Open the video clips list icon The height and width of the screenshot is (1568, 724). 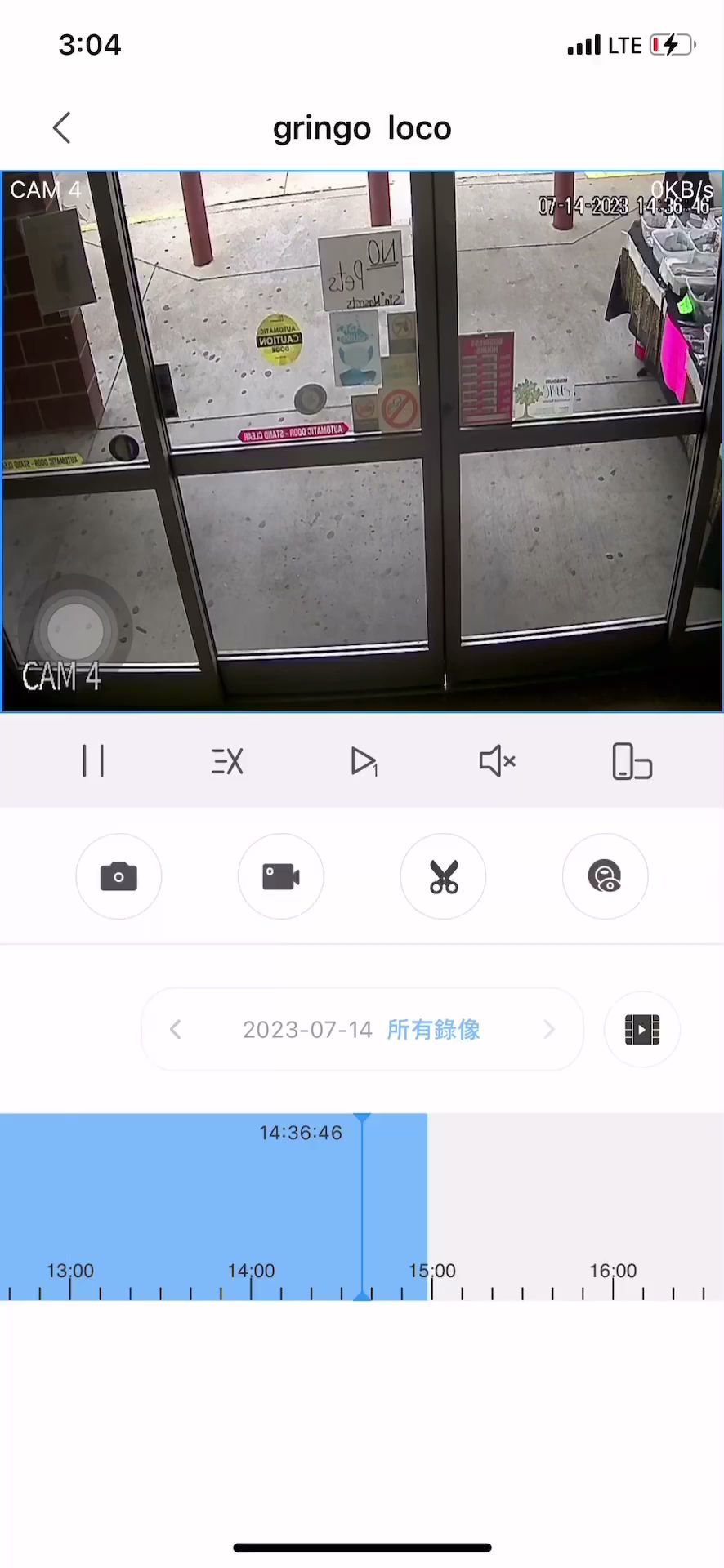point(641,1029)
